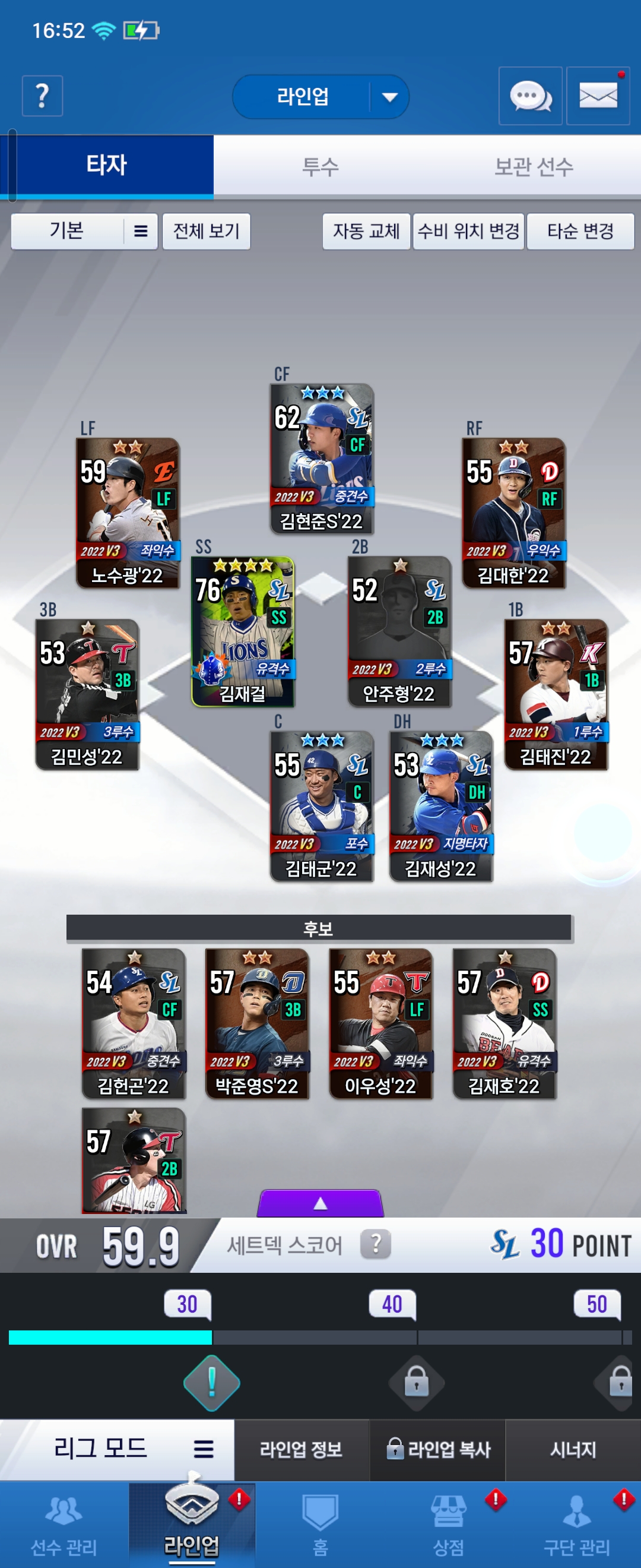Switch to the 투수 tab
The image size is (641, 1568).
click(320, 166)
